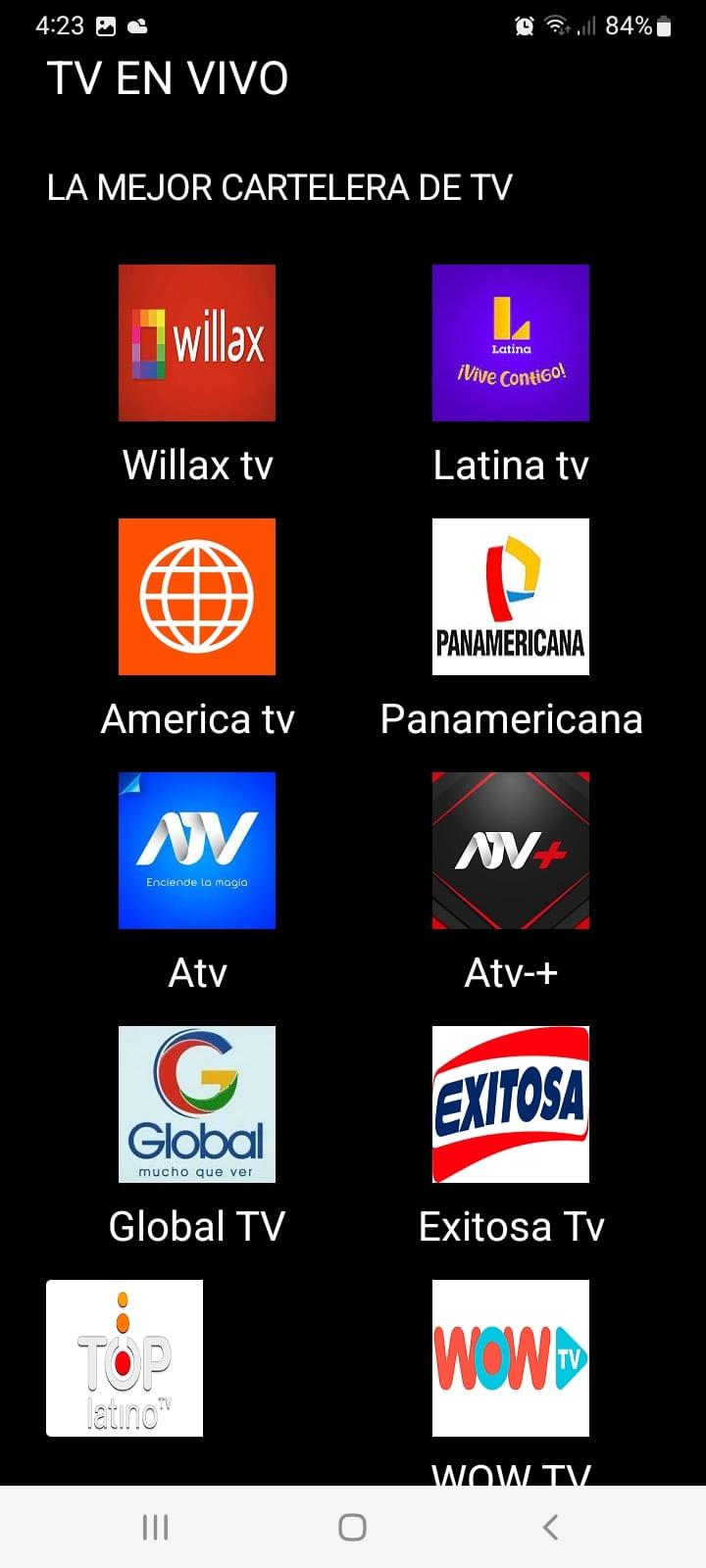Open the Willax tv channel
The width and height of the screenshot is (706, 1568).
coord(196,343)
